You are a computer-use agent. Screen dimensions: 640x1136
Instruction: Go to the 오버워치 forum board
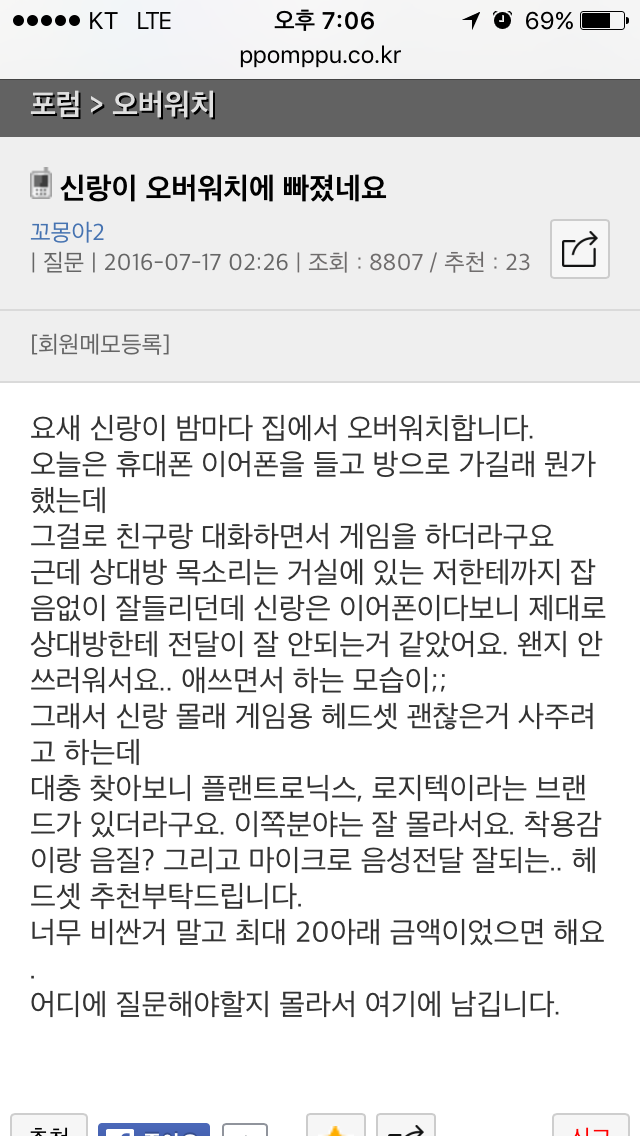pyautogui.click(x=164, y=105)
